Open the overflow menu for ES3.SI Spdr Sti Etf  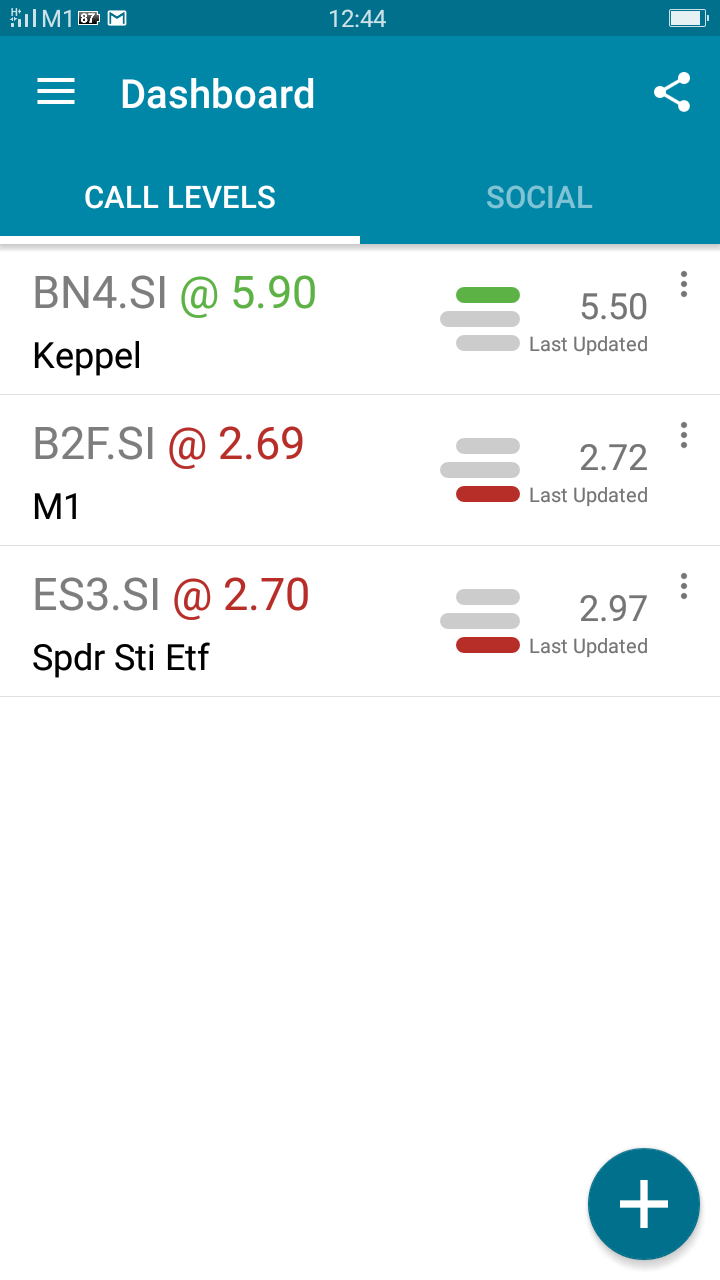684,586
